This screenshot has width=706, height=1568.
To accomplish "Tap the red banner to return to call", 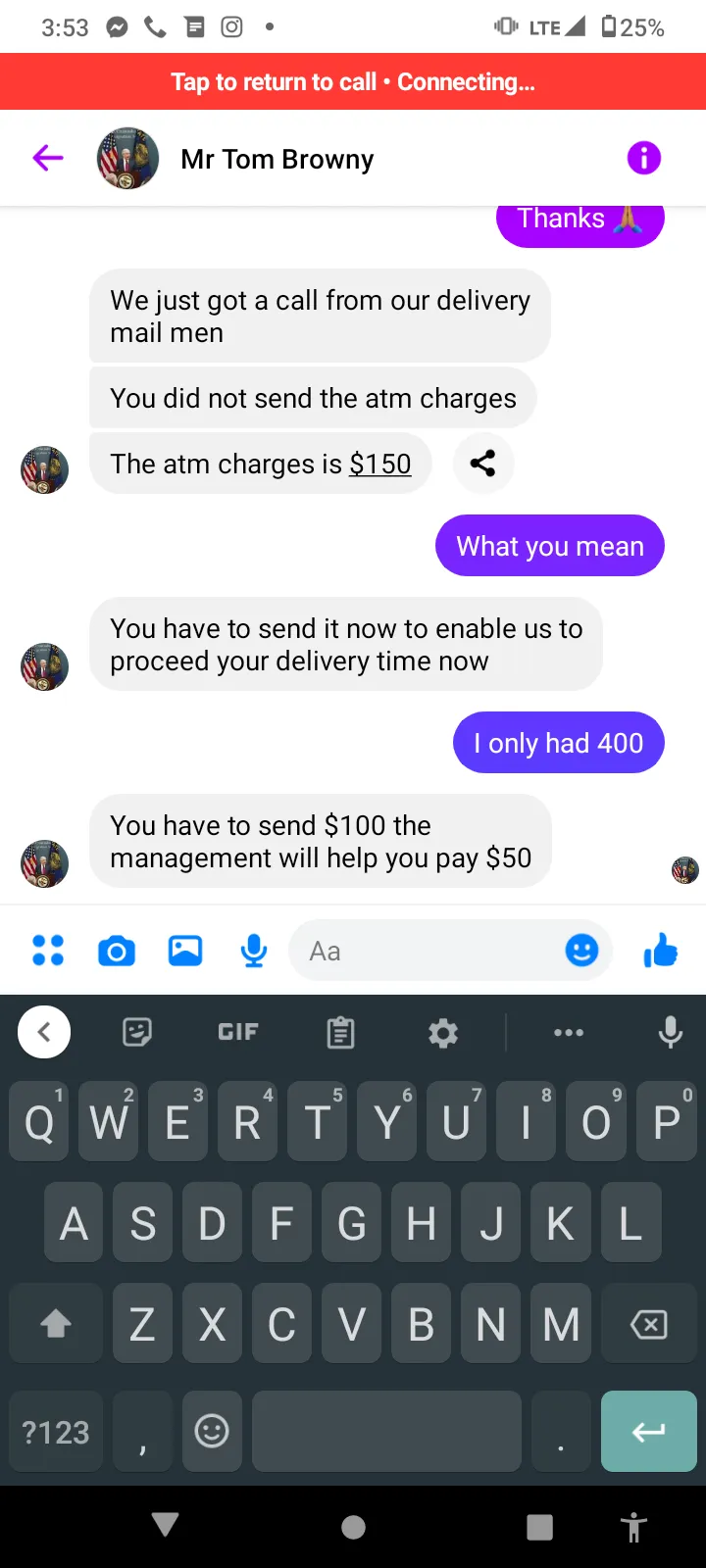I will [x=353, y=81].
